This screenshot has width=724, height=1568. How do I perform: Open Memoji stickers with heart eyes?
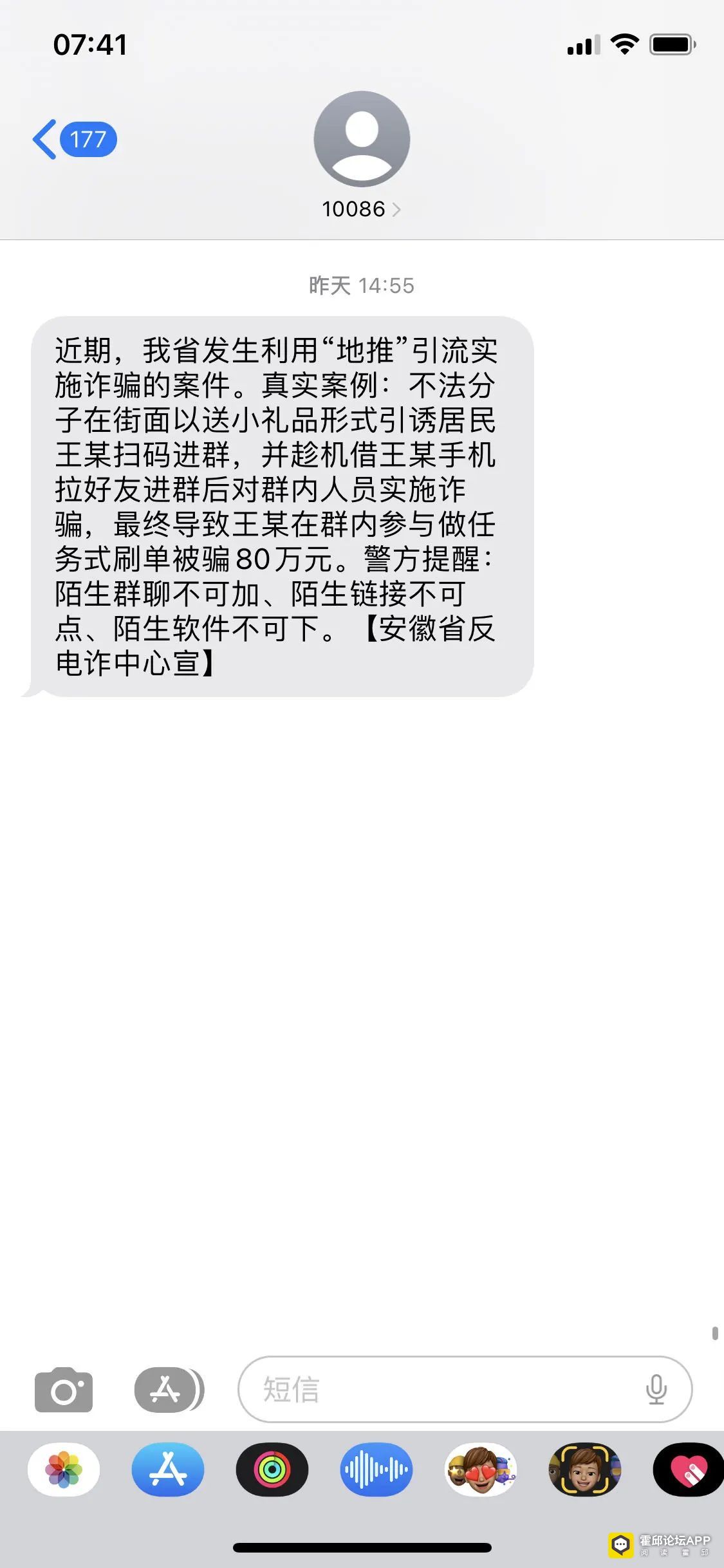(481, 1470)
